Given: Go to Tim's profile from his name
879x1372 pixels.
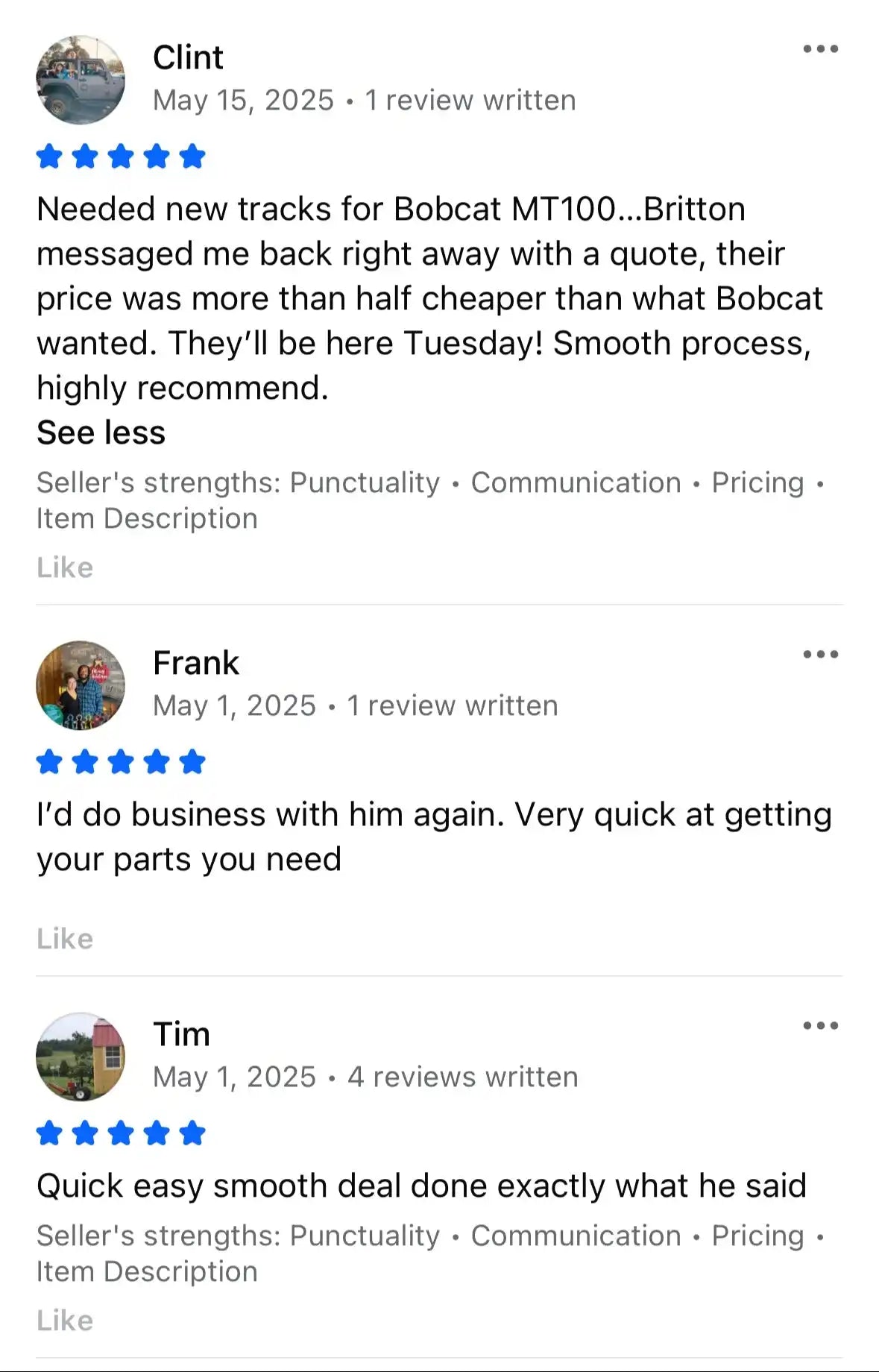Looking at the screenshot, I should tap(181, 1034).
